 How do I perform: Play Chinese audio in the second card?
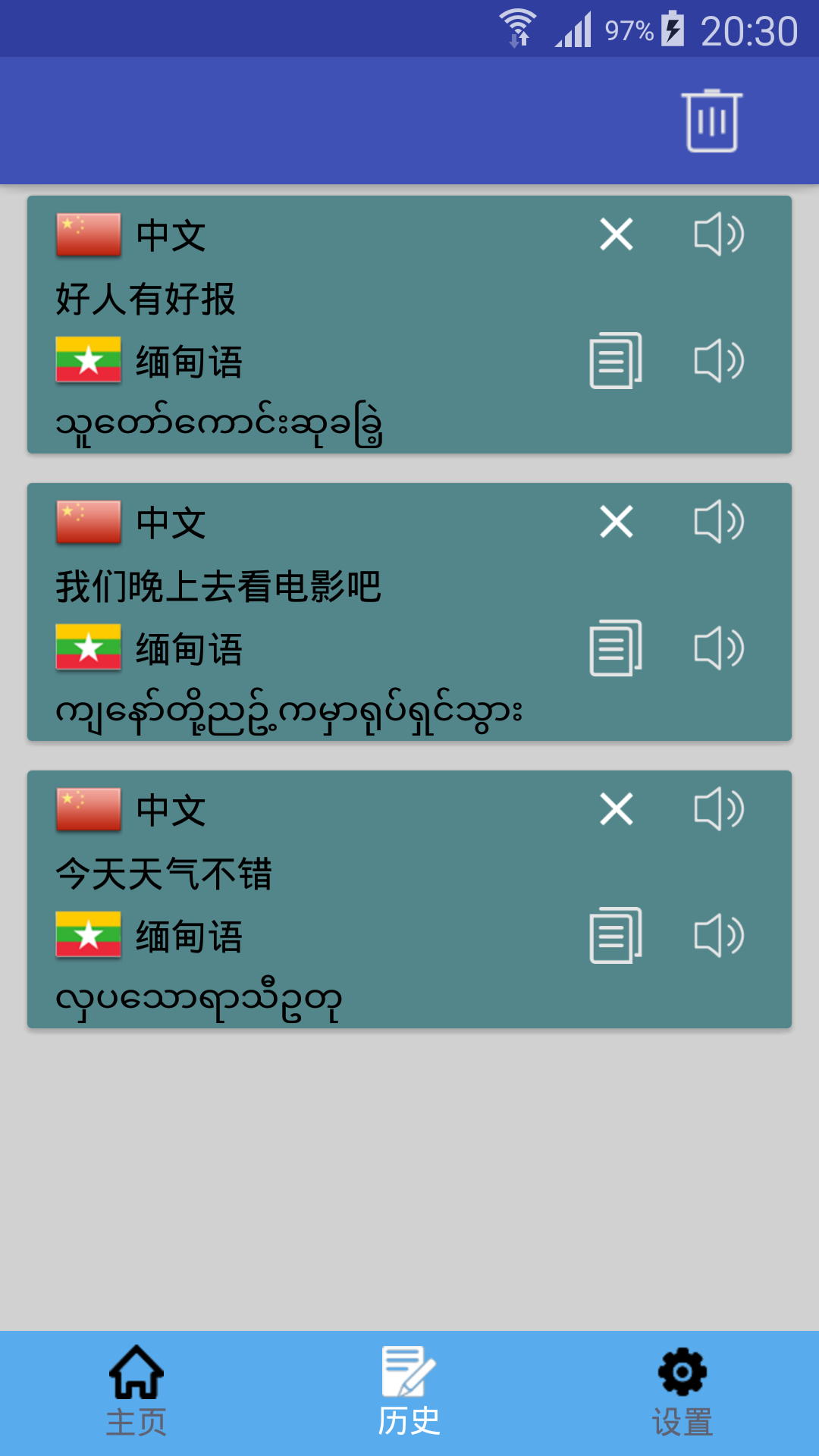(x=718, y=520)
